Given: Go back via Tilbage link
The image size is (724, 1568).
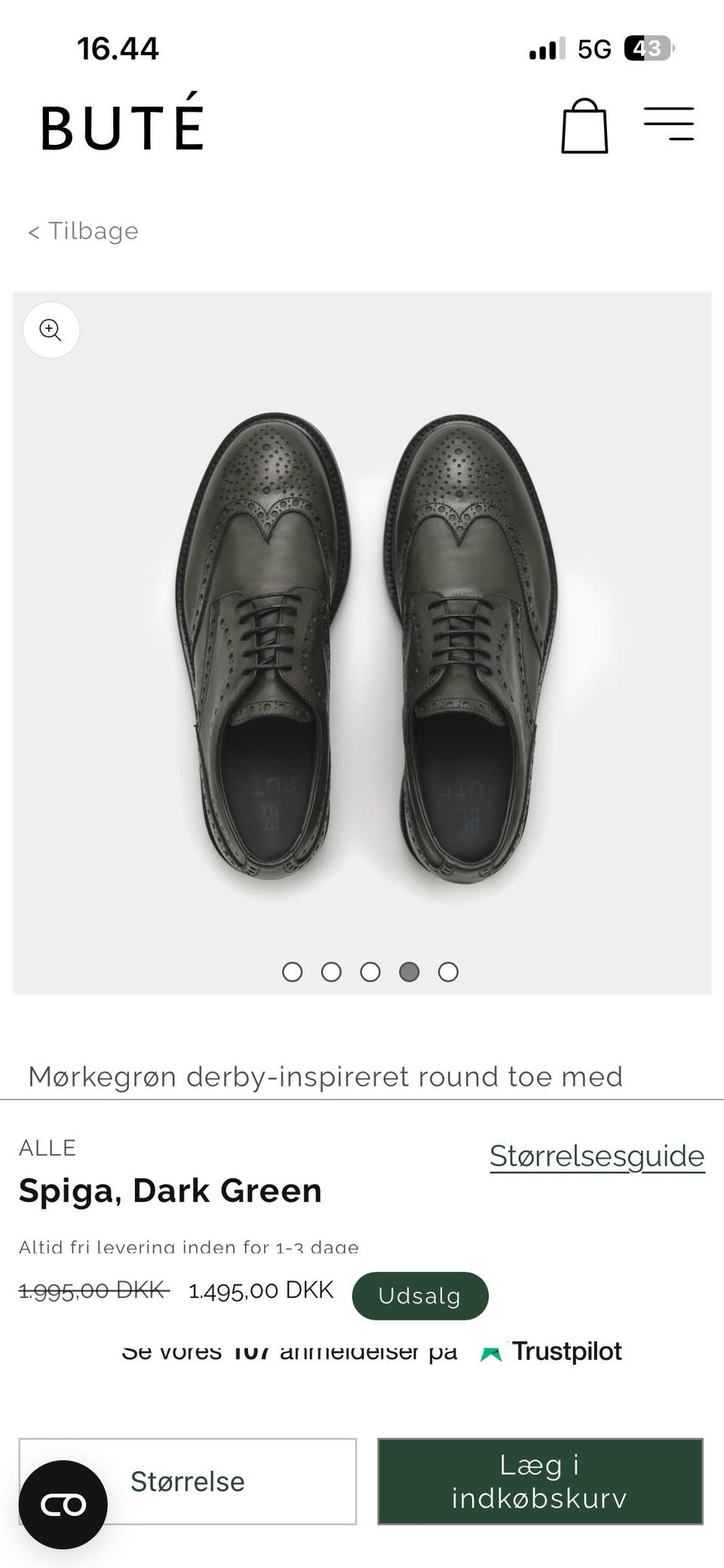Looking at the screenshot, I should 83,231.
